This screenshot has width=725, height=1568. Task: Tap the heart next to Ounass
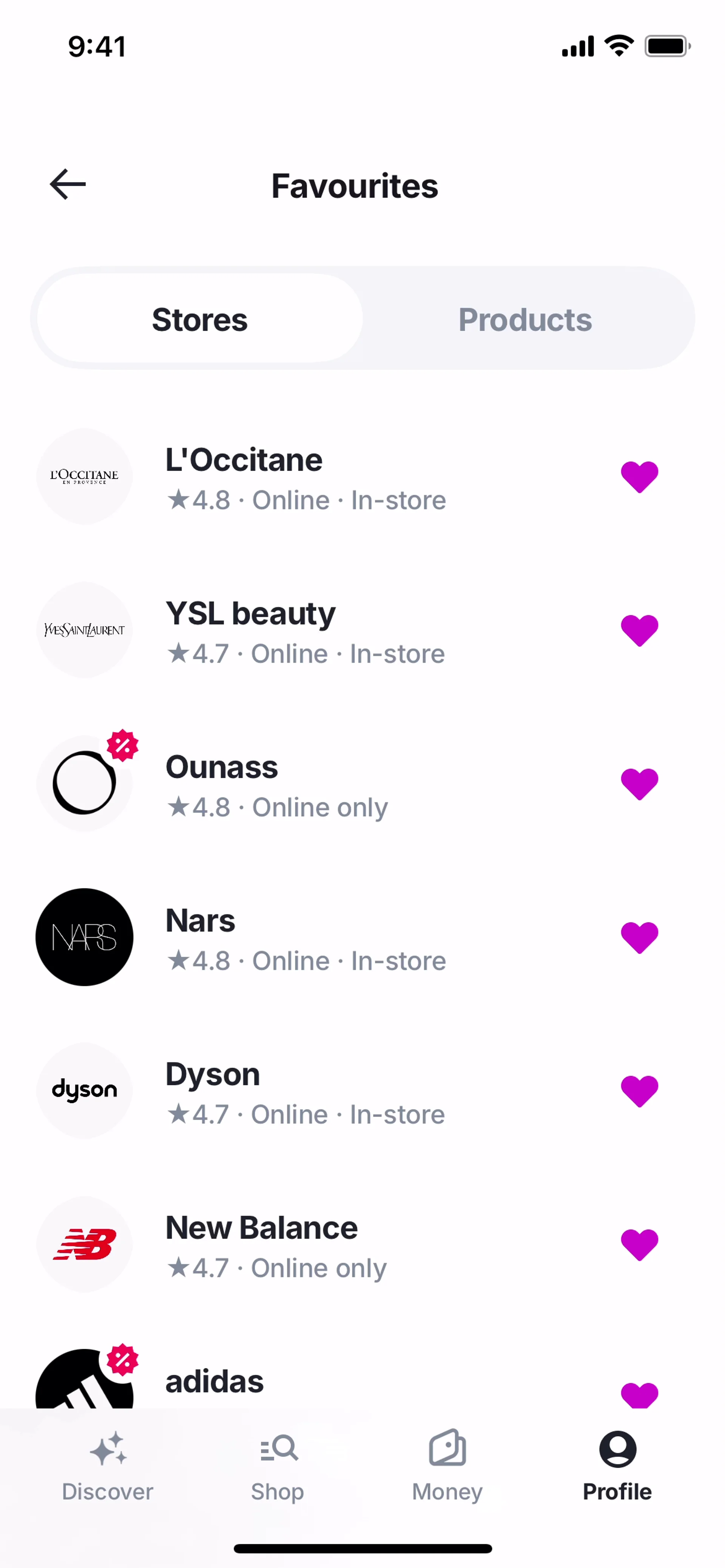639,784
